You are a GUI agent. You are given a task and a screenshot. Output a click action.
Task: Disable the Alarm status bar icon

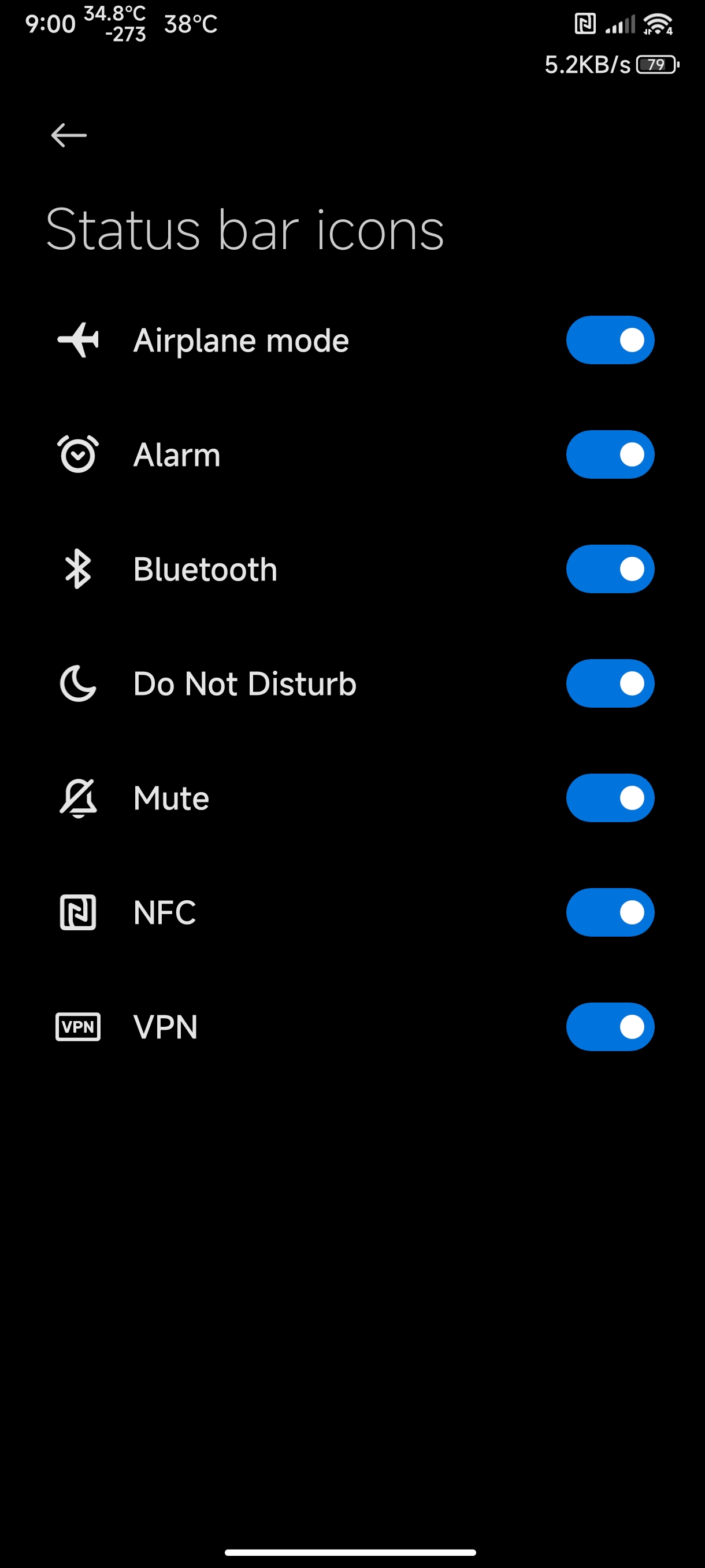[610, 454]
